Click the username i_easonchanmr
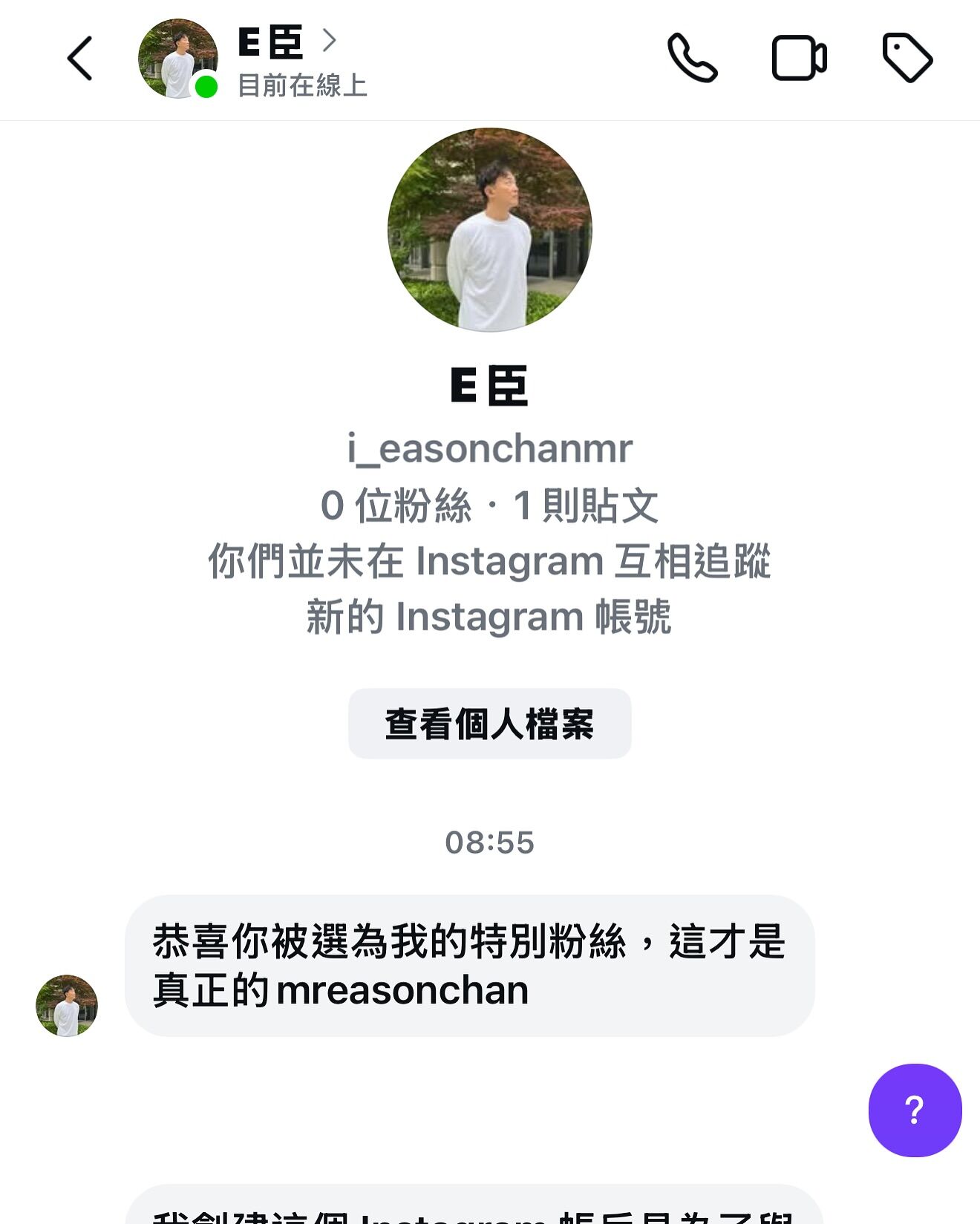Screen dimensions: 980x1224 tap(490, 448)
